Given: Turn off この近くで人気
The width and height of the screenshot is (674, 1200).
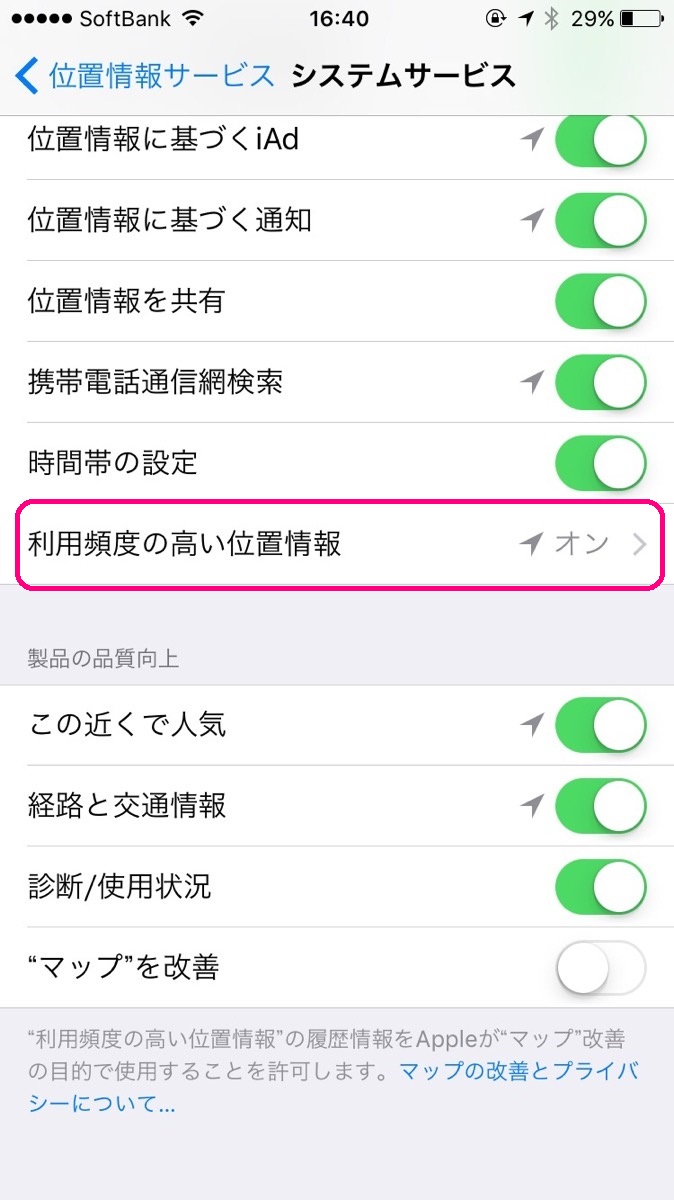Looking at the screenshot, I should coord(600,726).
